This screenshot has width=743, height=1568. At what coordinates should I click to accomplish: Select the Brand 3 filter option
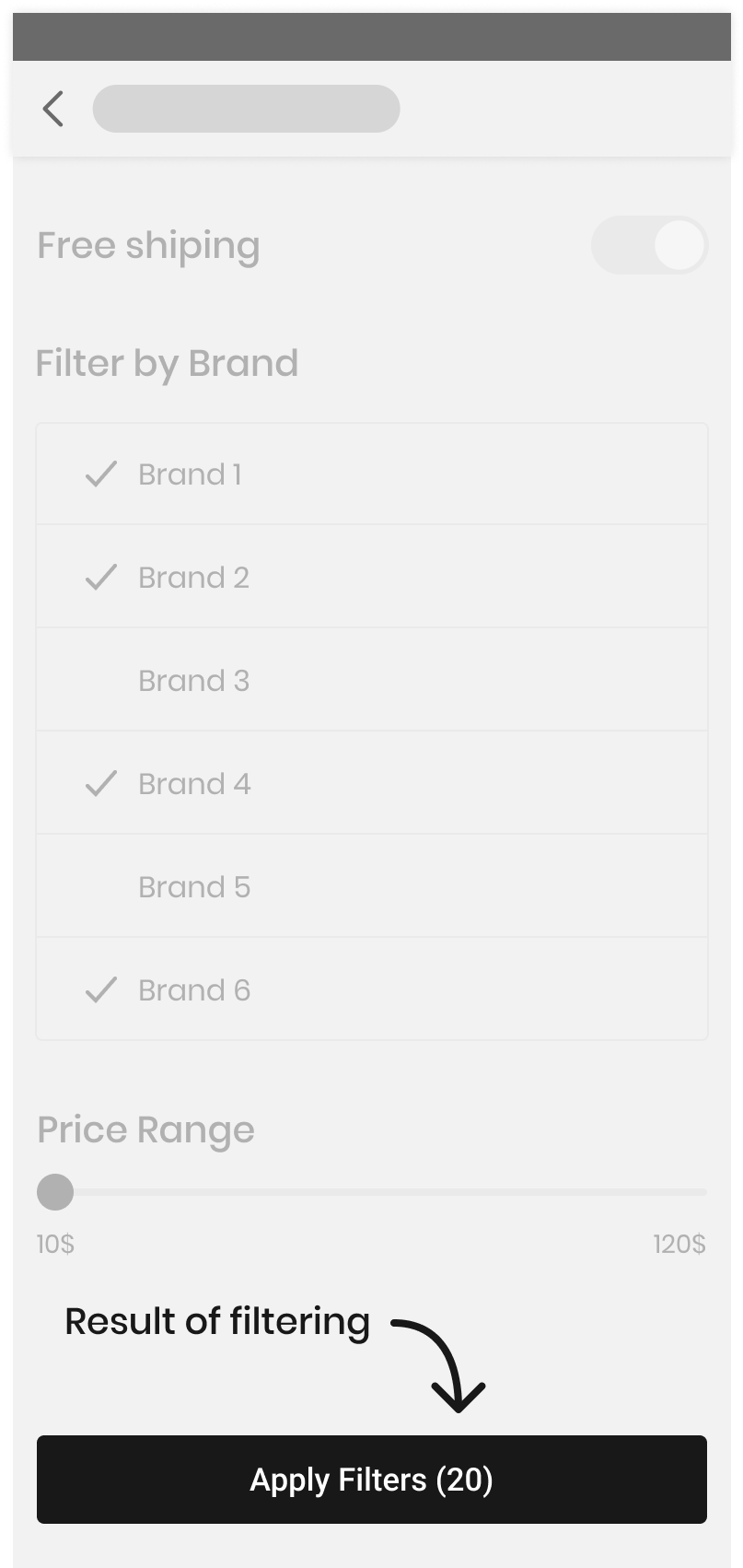click(x=194, y=680)
